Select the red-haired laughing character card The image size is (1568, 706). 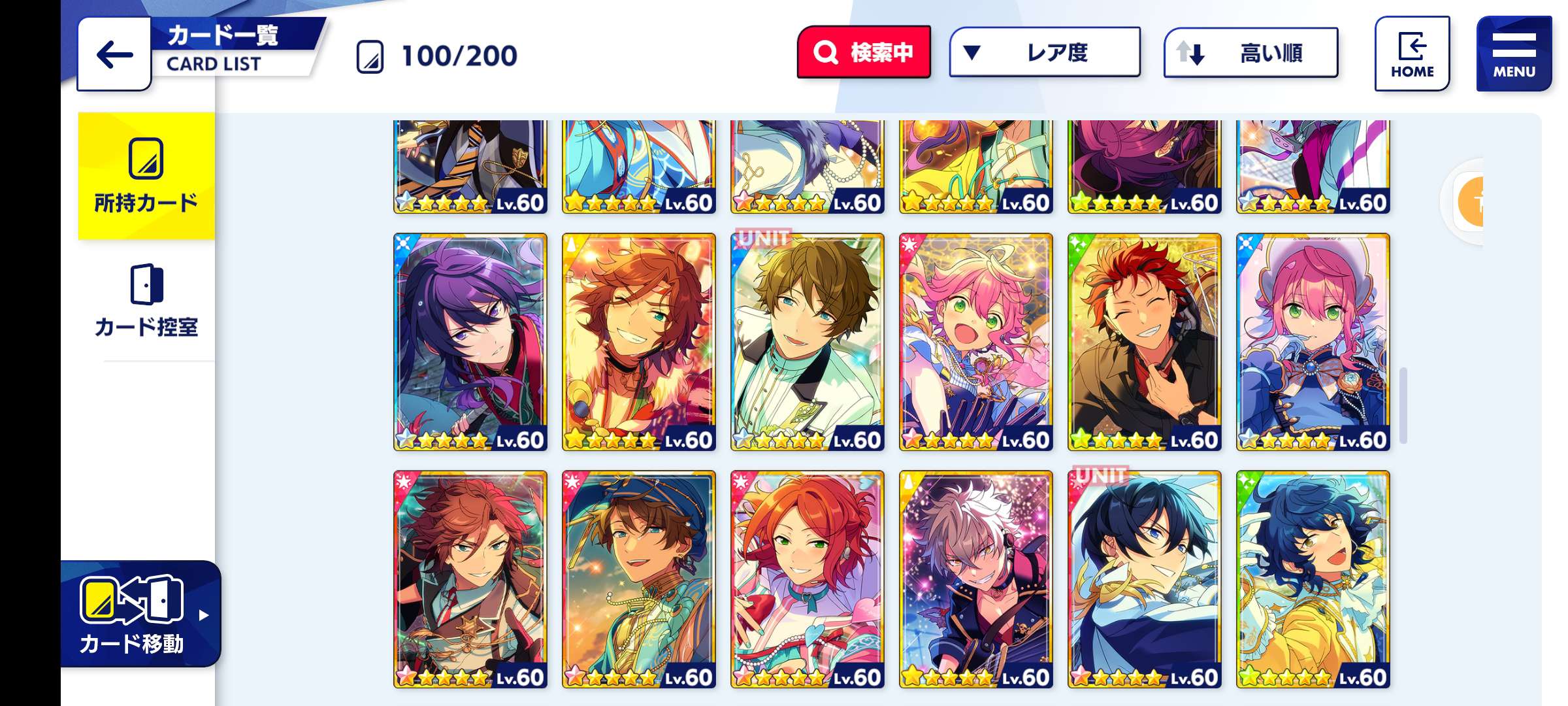tap(1145, 341)
